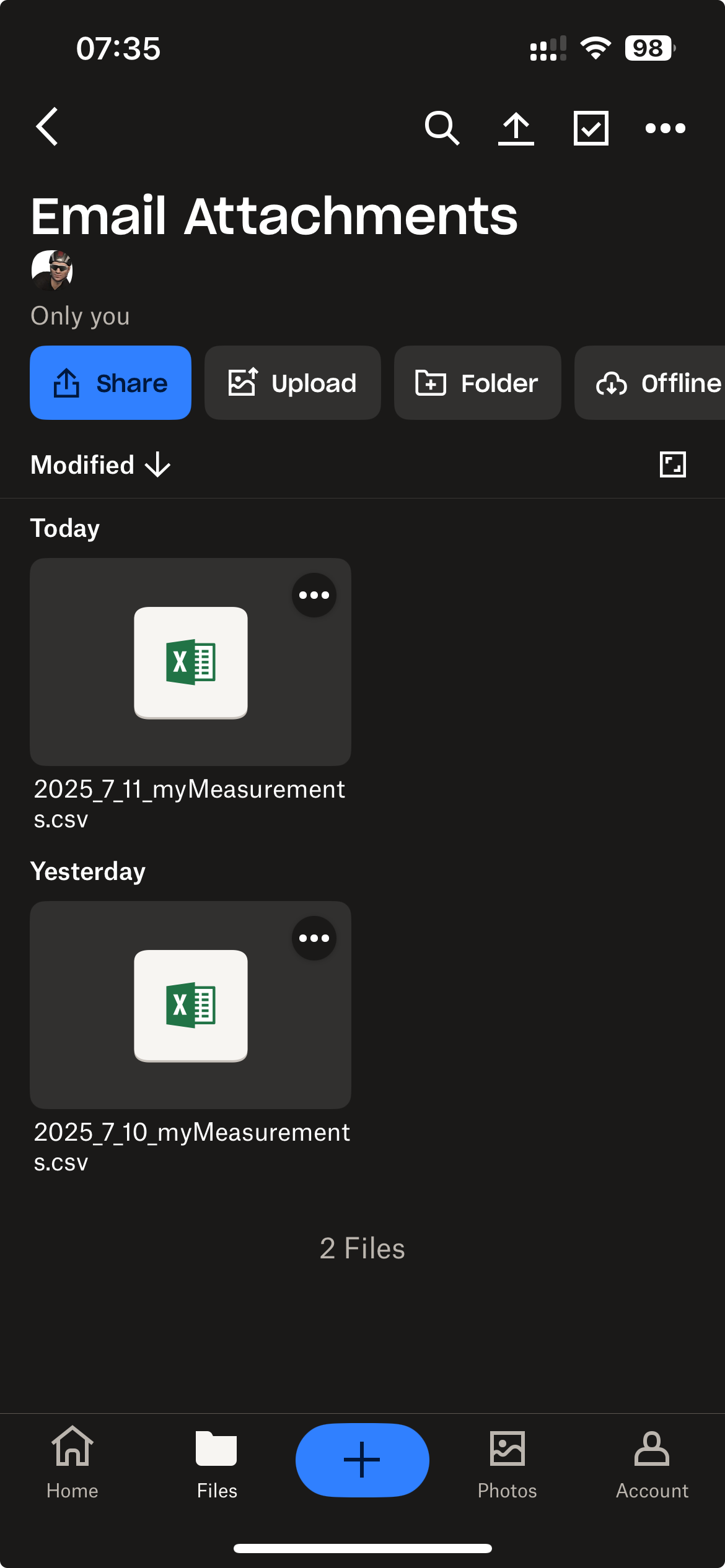Tap the blue plus create button

(x=362, y=1460)
